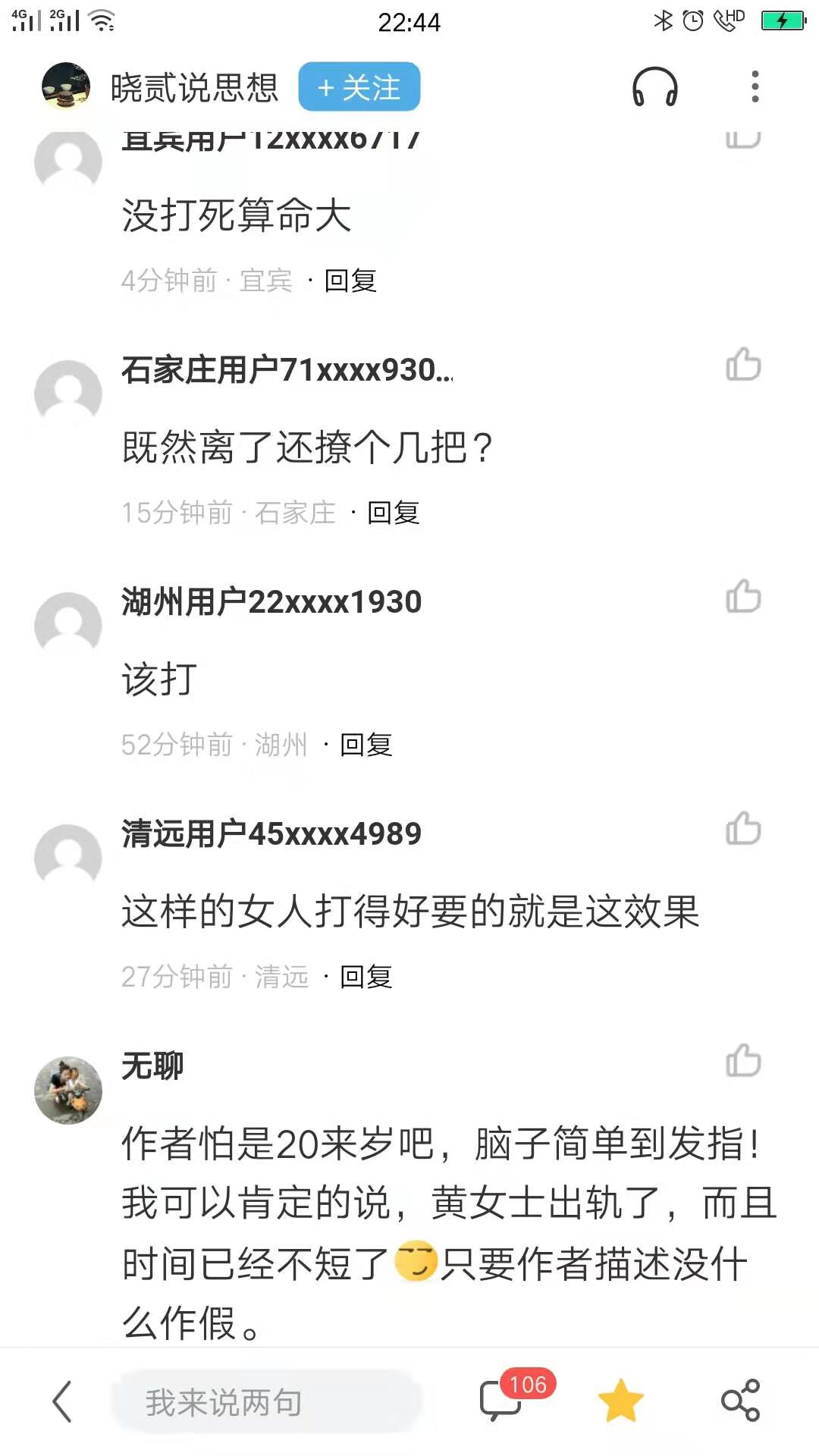Follow 晓贰说思想 with 关注 button
This screenshot has width=819, height=1456.
[359, 87]
